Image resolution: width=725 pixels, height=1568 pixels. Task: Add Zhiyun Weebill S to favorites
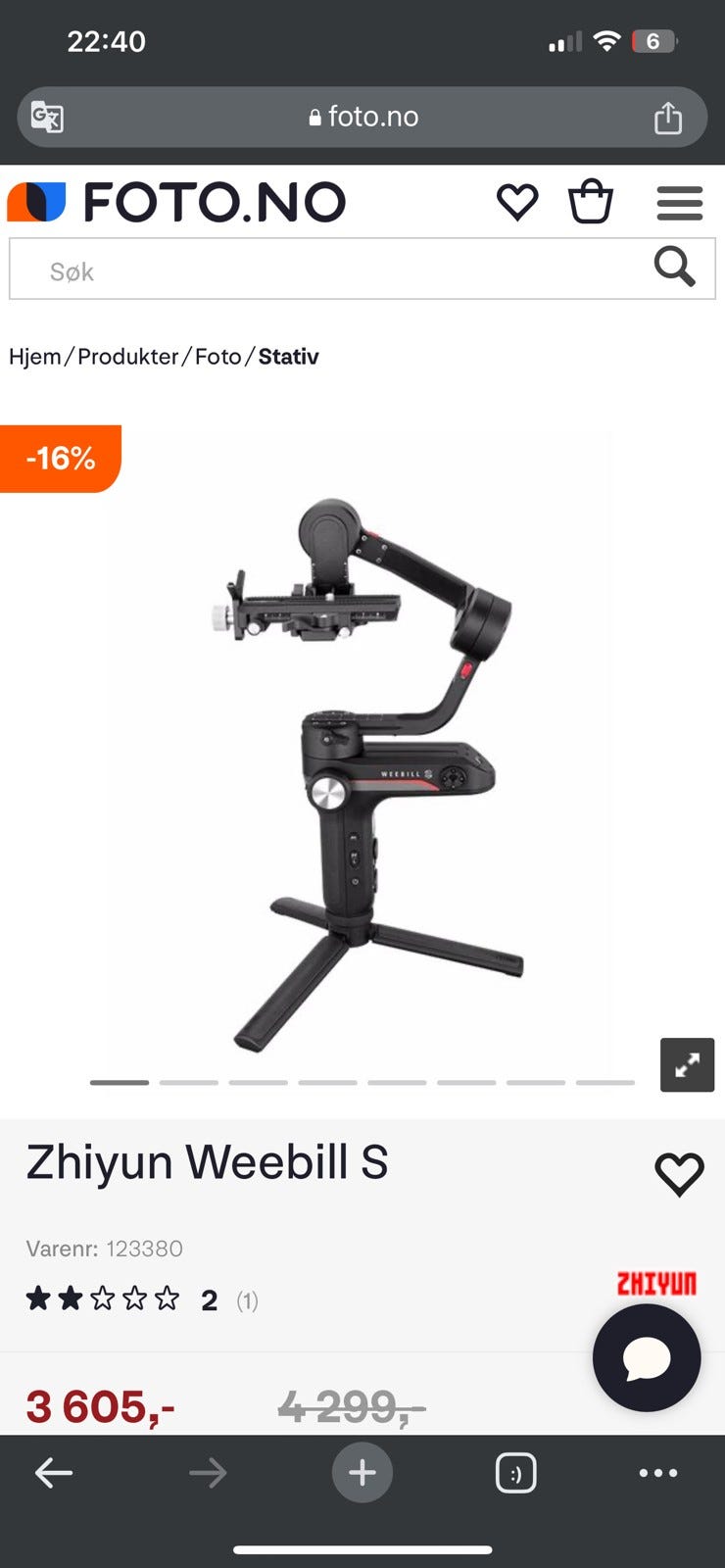(x=679, y=1173)
